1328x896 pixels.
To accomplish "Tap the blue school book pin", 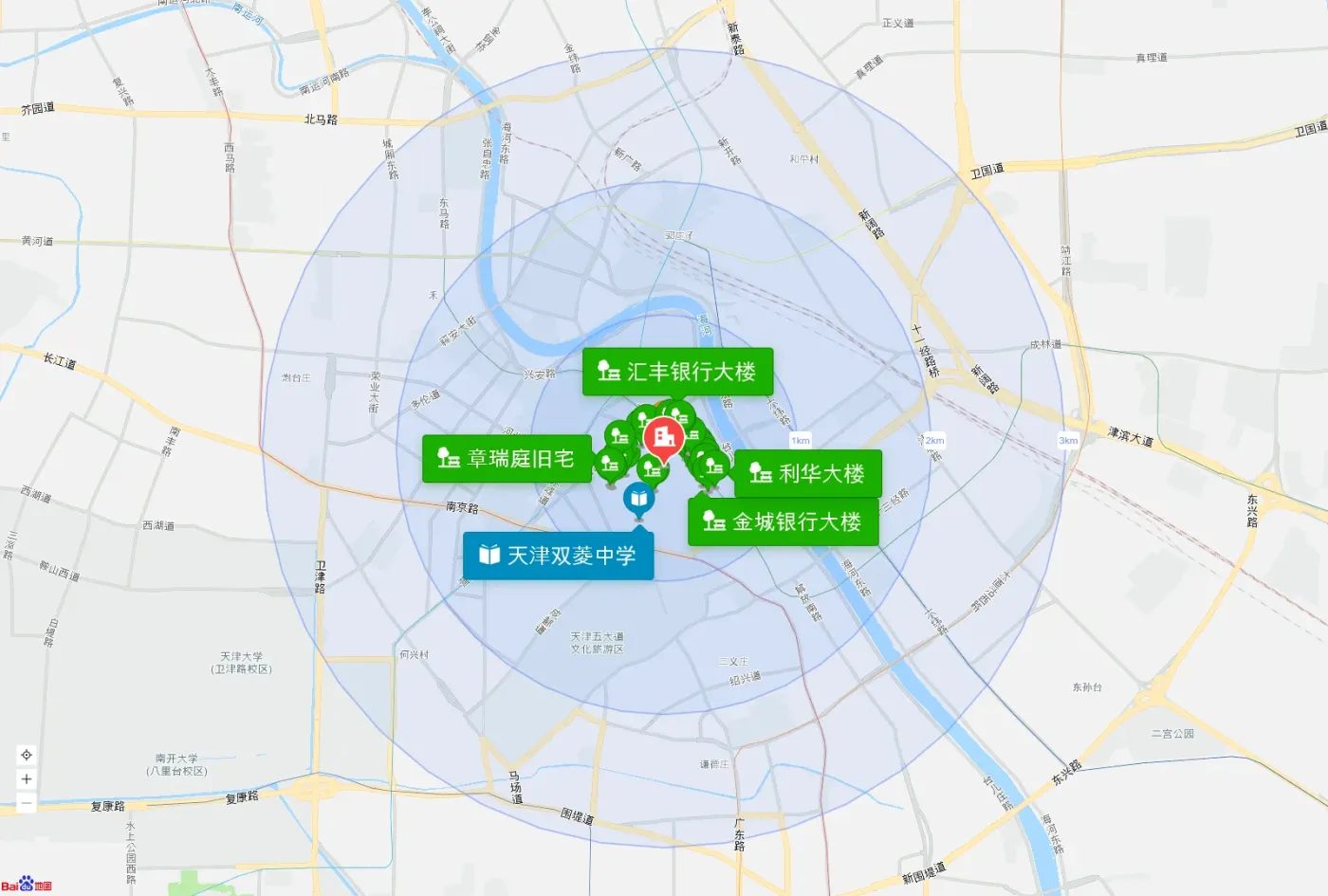I will pyautogui.click(x=639, y=500).
